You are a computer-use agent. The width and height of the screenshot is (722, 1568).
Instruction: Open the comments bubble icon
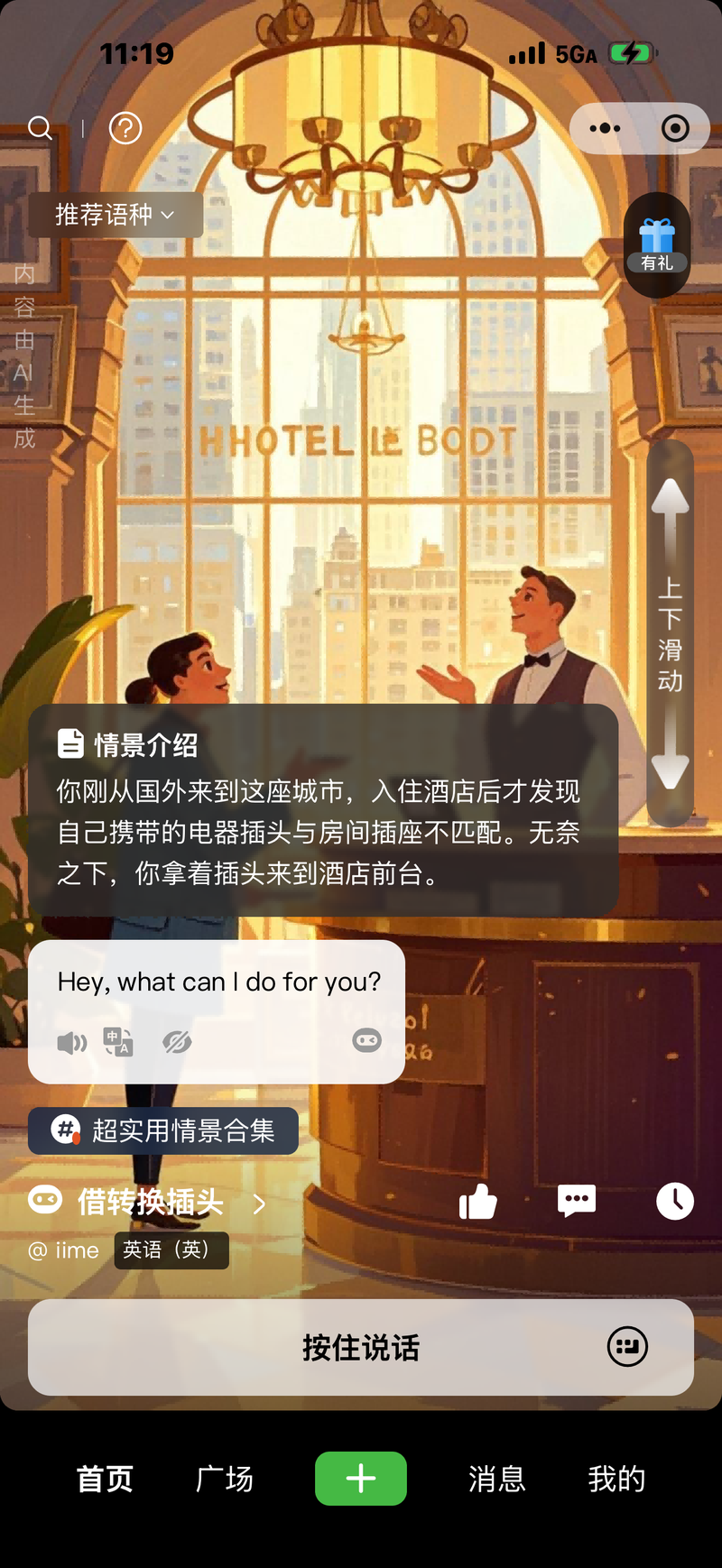(577, 1201)
